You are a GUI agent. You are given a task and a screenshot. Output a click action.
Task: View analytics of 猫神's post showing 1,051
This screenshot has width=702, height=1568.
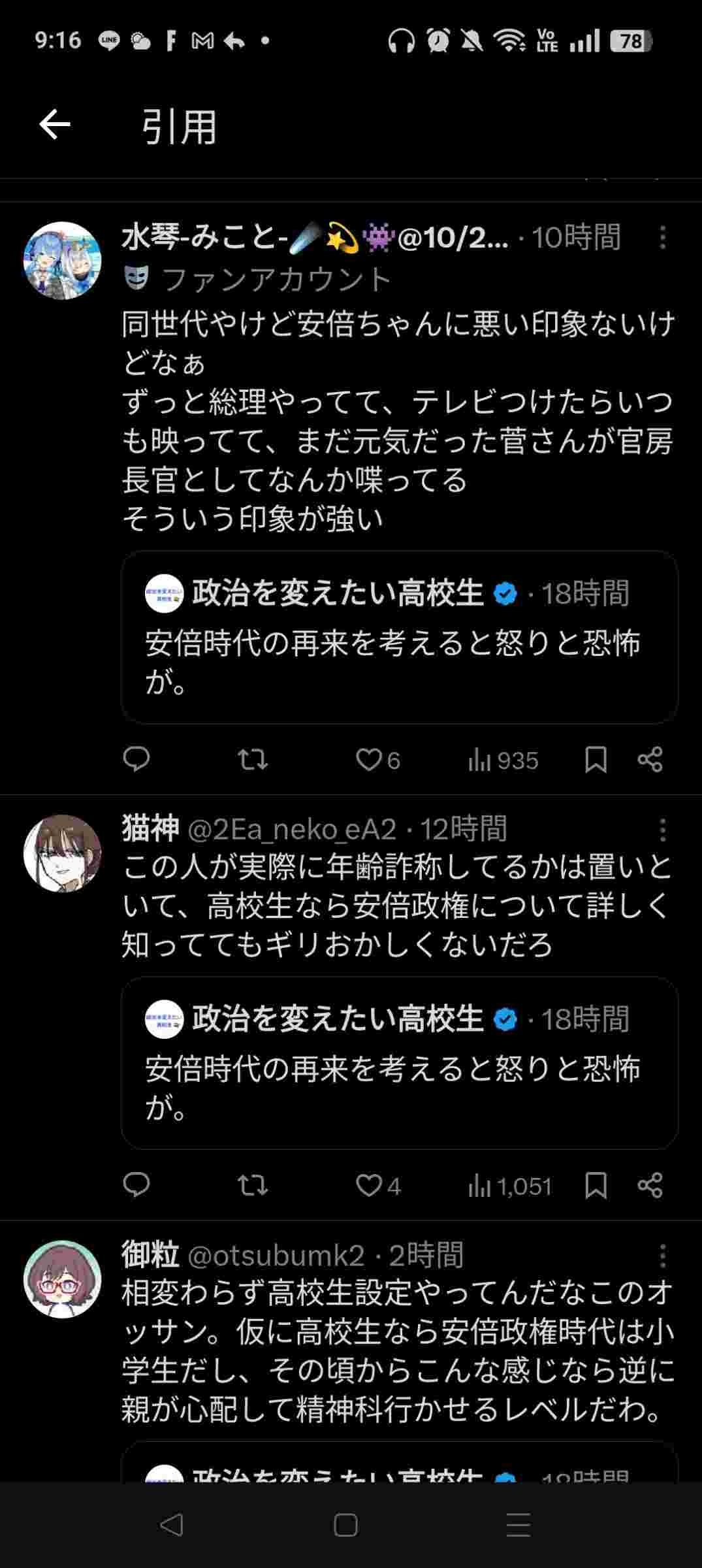point(509,1185)
